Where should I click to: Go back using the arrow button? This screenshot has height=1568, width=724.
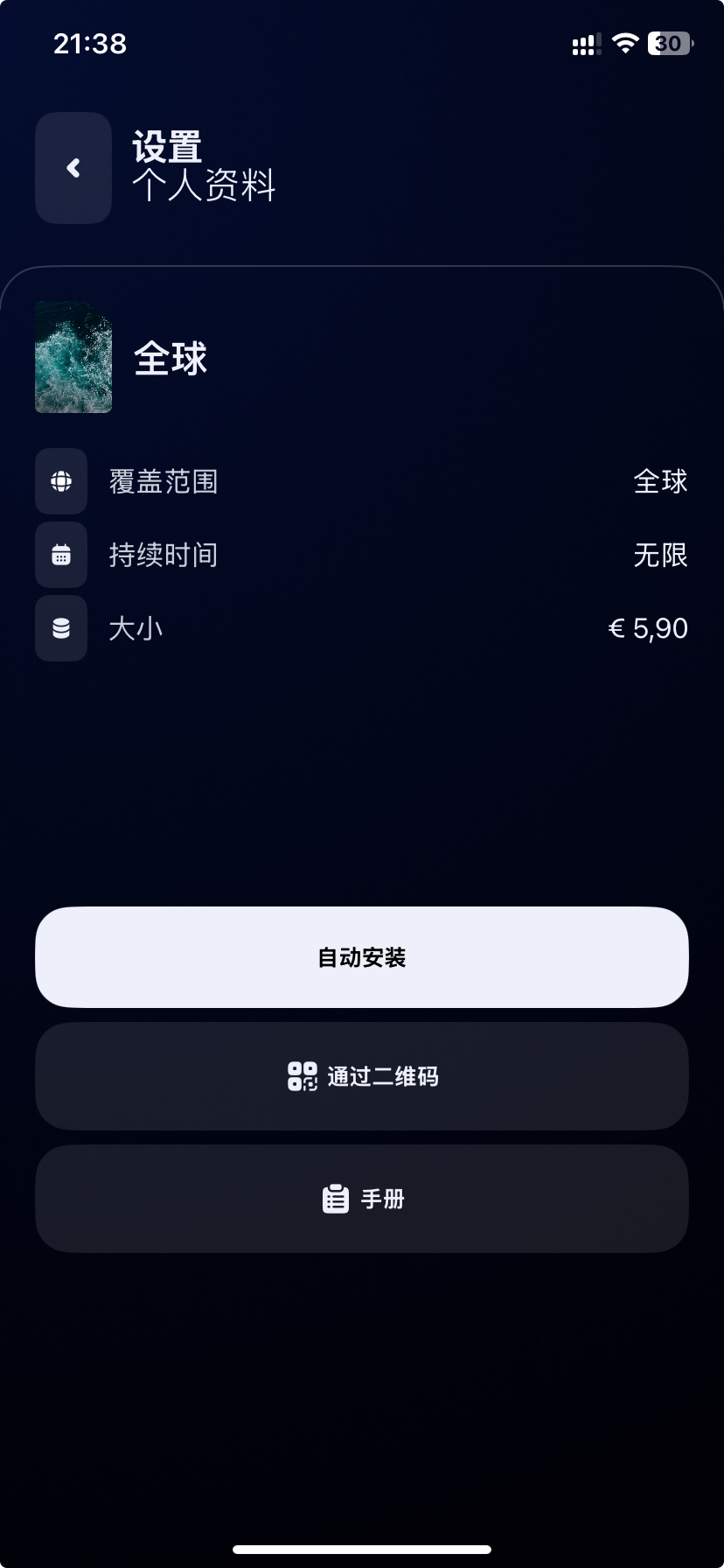(73, 168)
